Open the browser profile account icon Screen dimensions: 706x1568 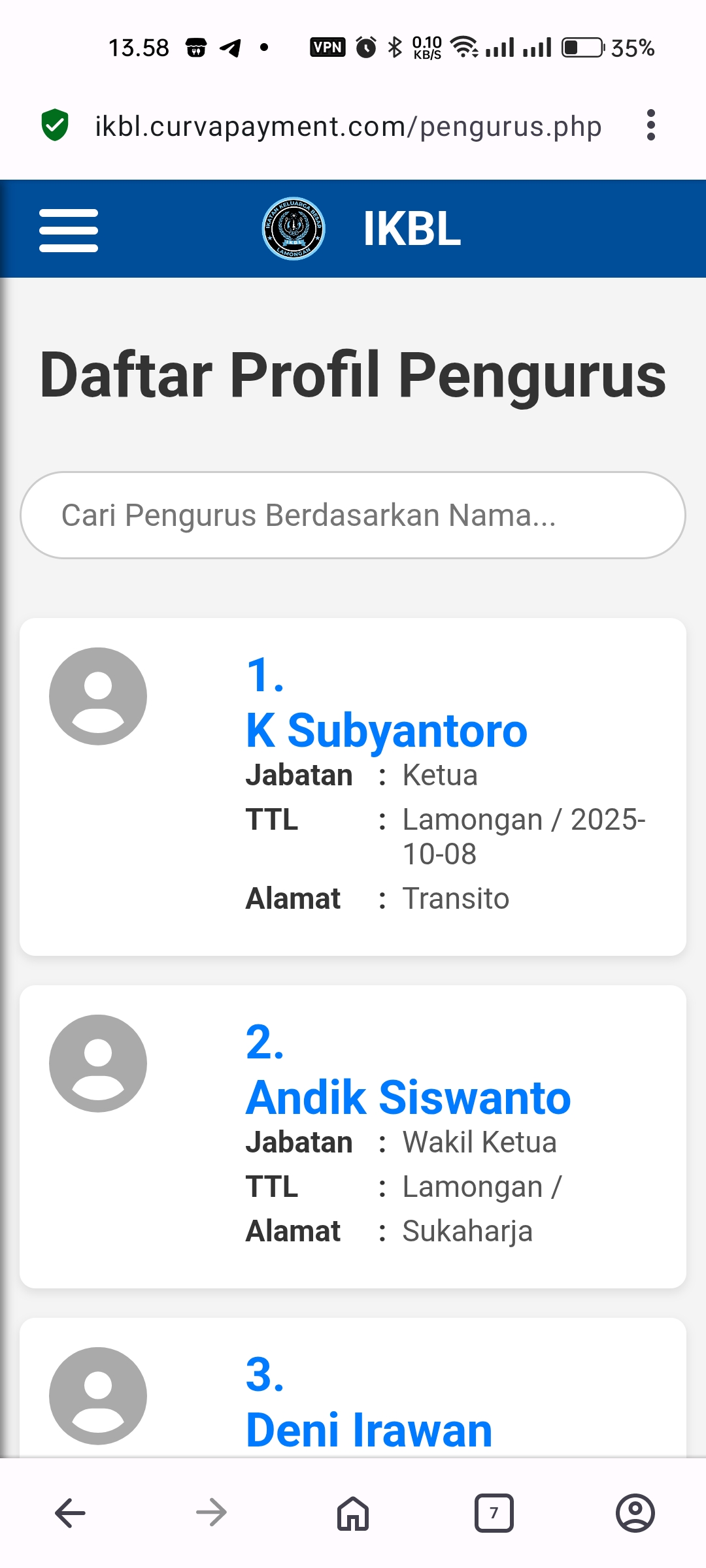pos(636,1513)
